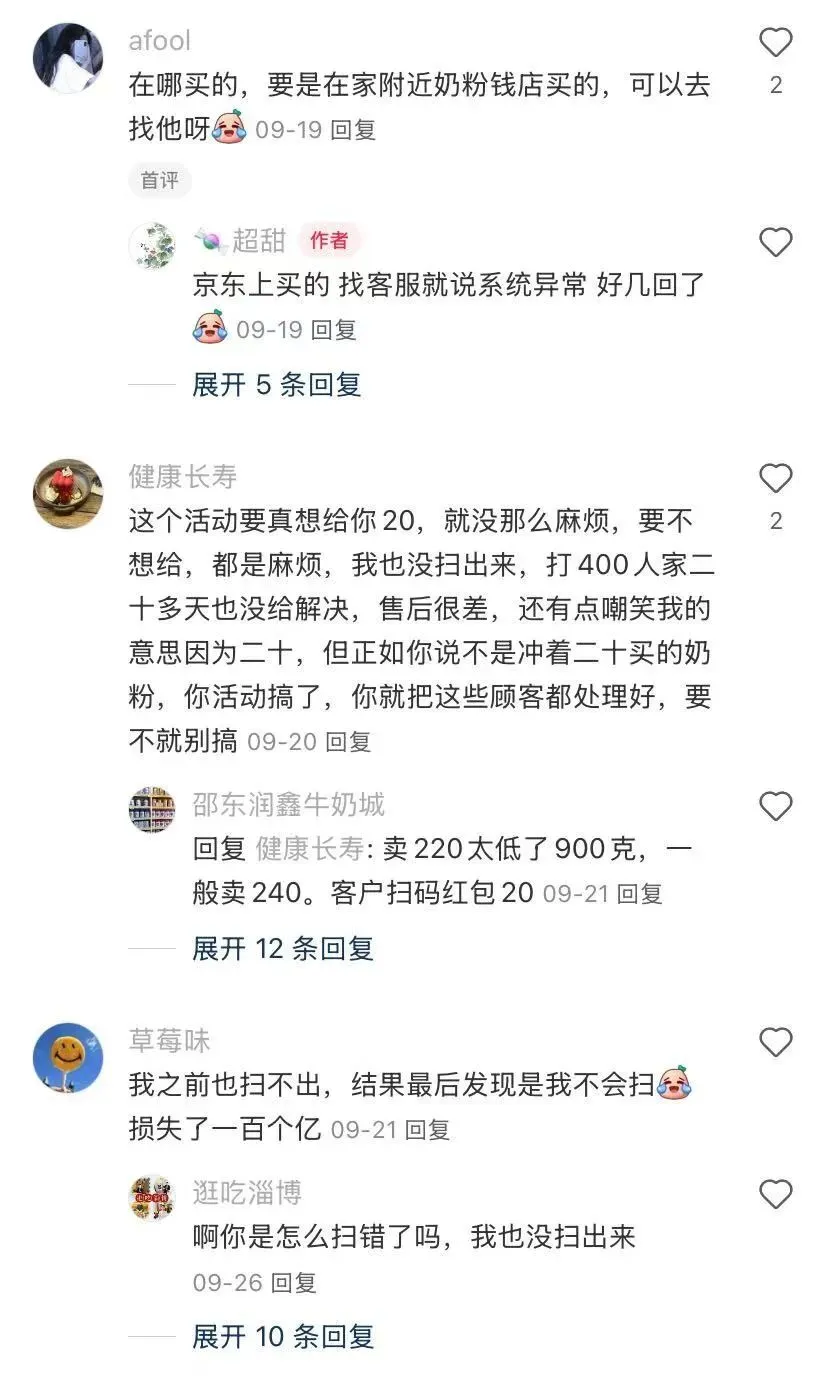Like 草莓味's comment

tap(775, 1043)
